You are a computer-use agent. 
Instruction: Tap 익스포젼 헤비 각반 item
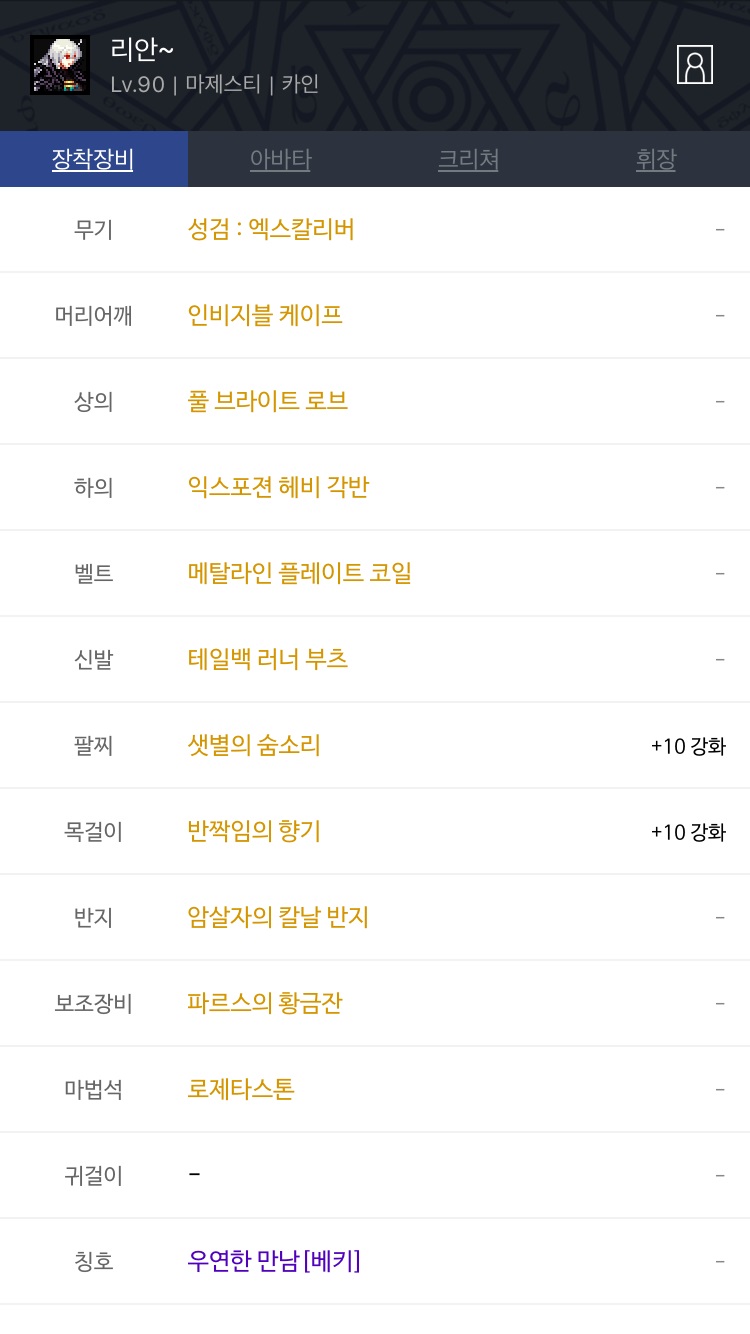[278, 488]
